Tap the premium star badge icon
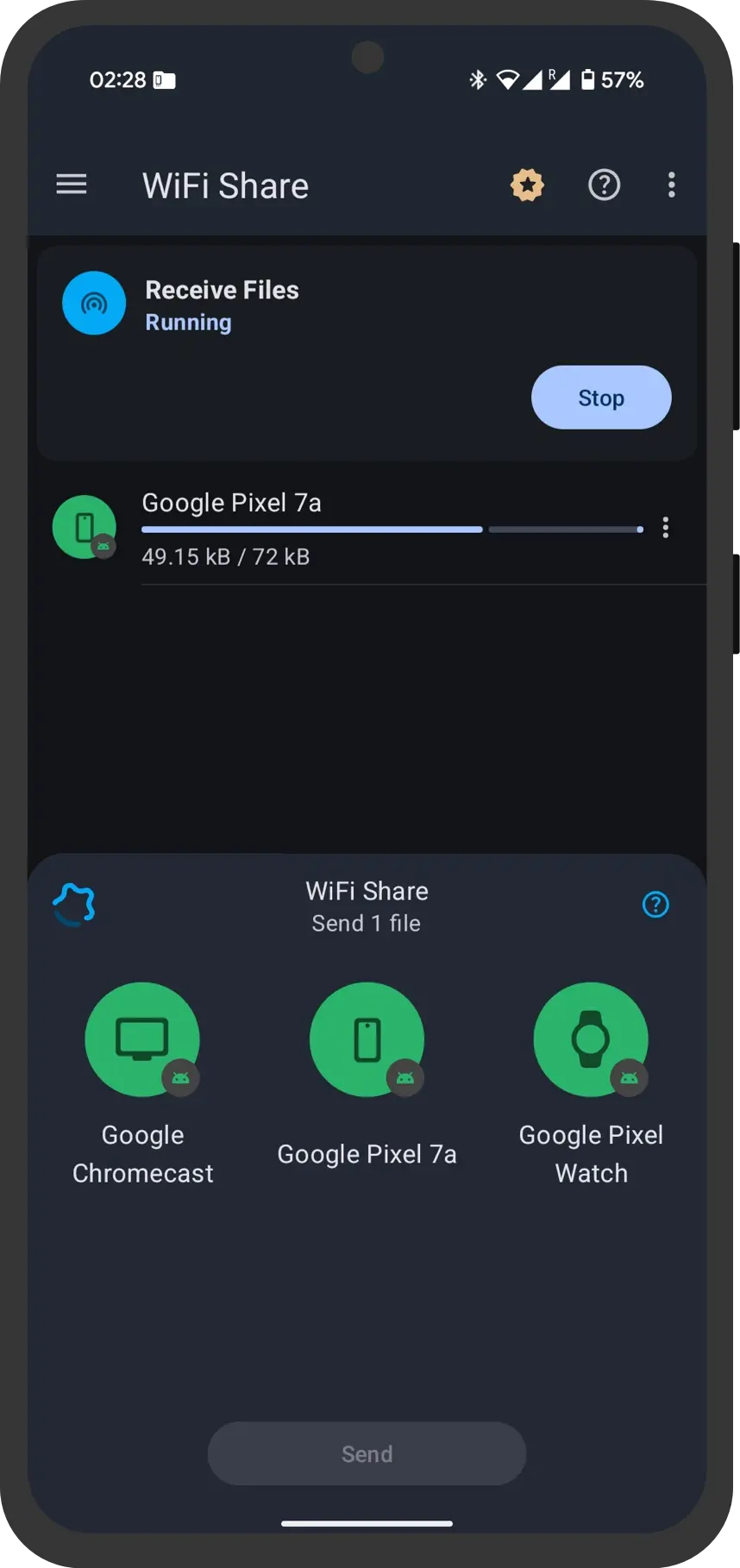Screen dimensions: 740x1568 [527, 185]
